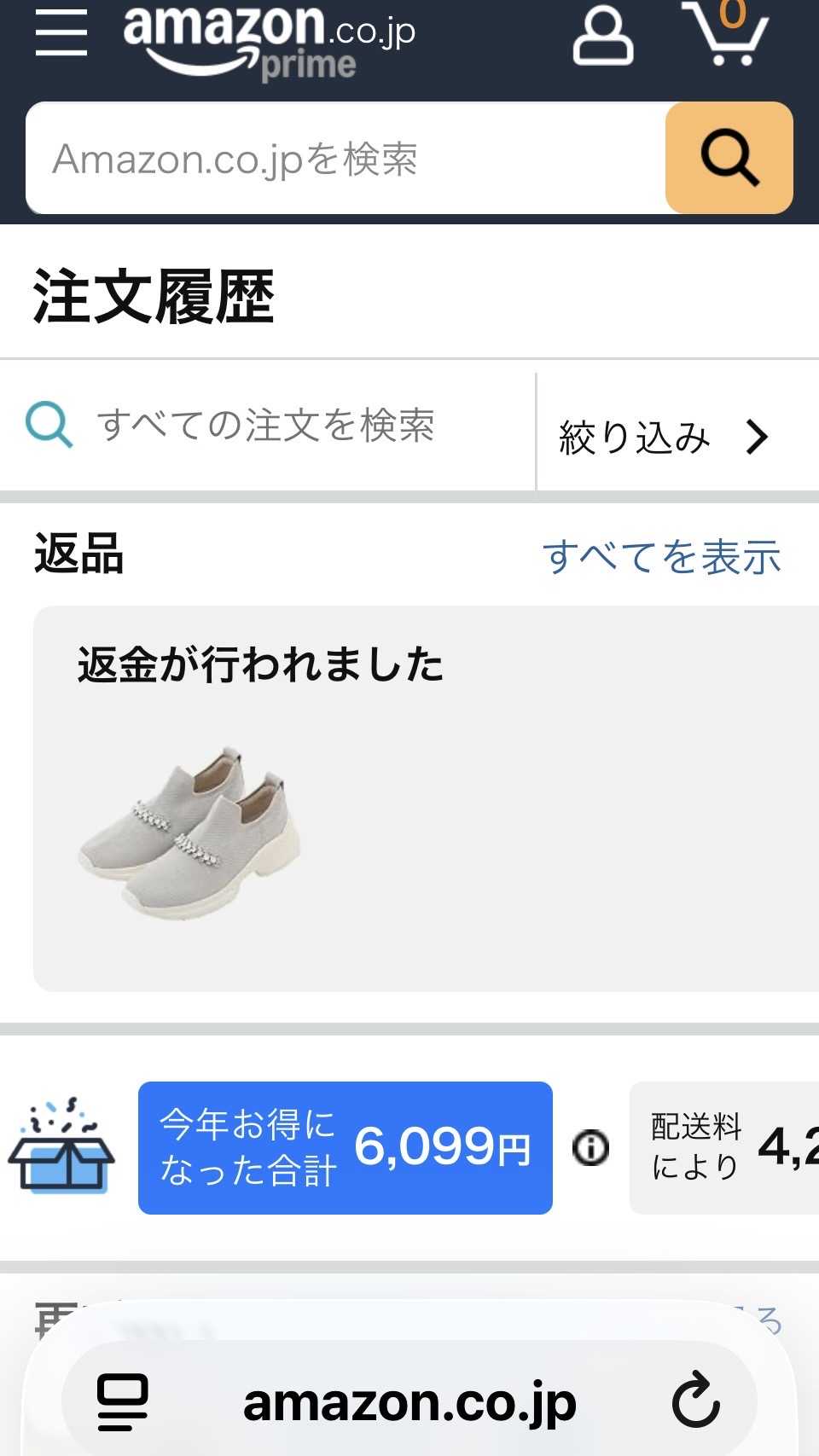819x1456 pixels.
Task: Tap すべてを表示 for returns
Action: [662, 557]
